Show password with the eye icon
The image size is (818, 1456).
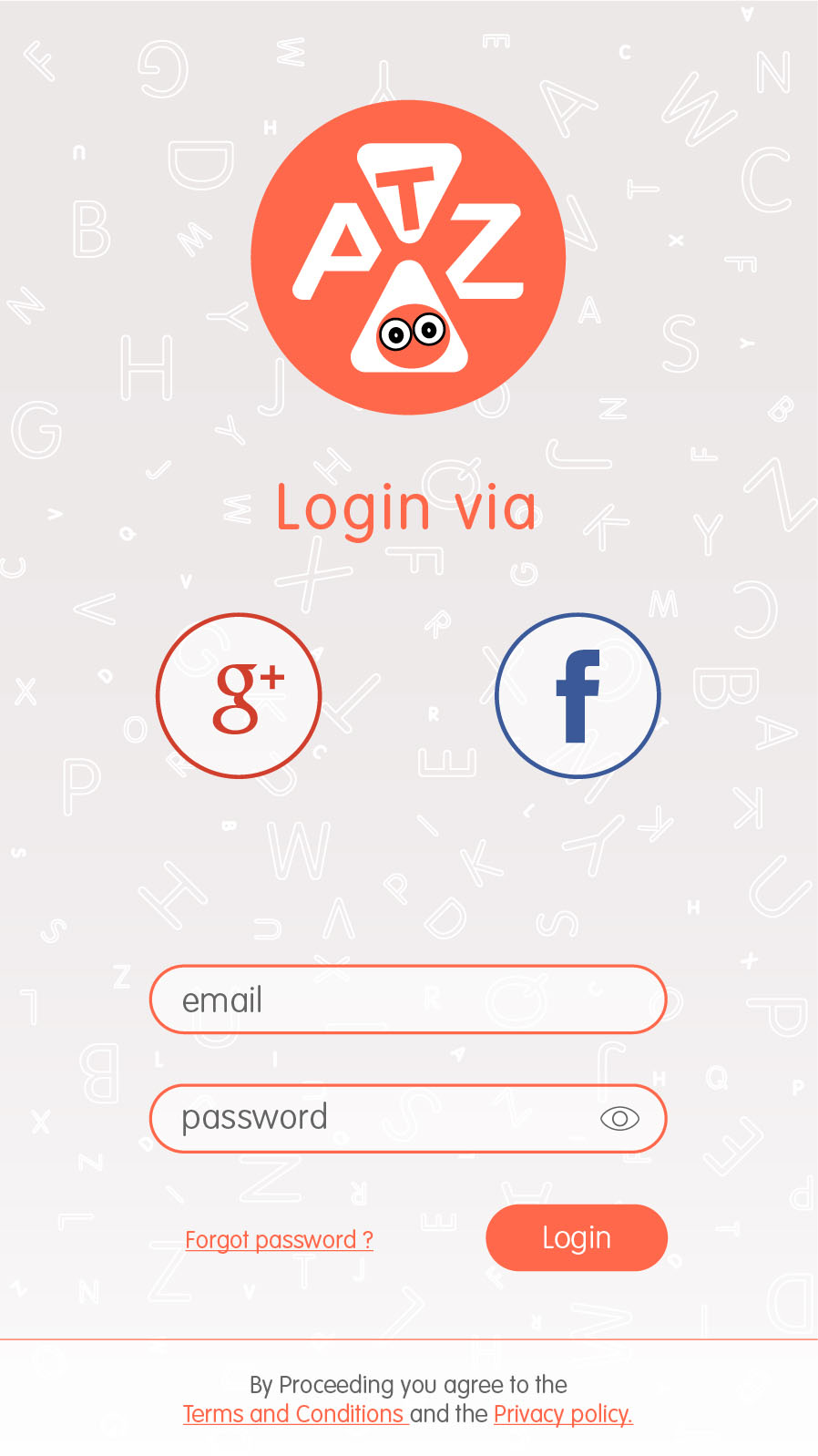(619, 1118)
